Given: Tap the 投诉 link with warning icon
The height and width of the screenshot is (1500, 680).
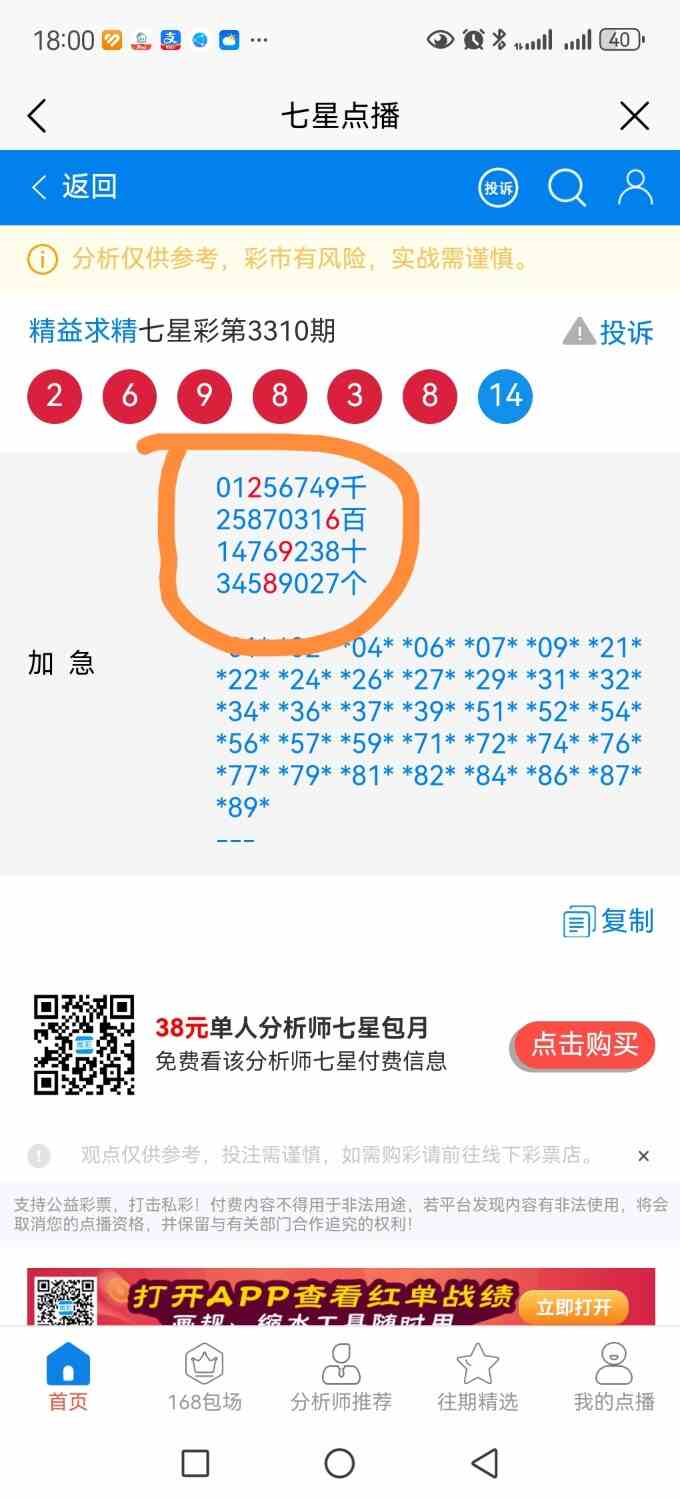Looking at the screenshot, I should [x=609, y=332].
